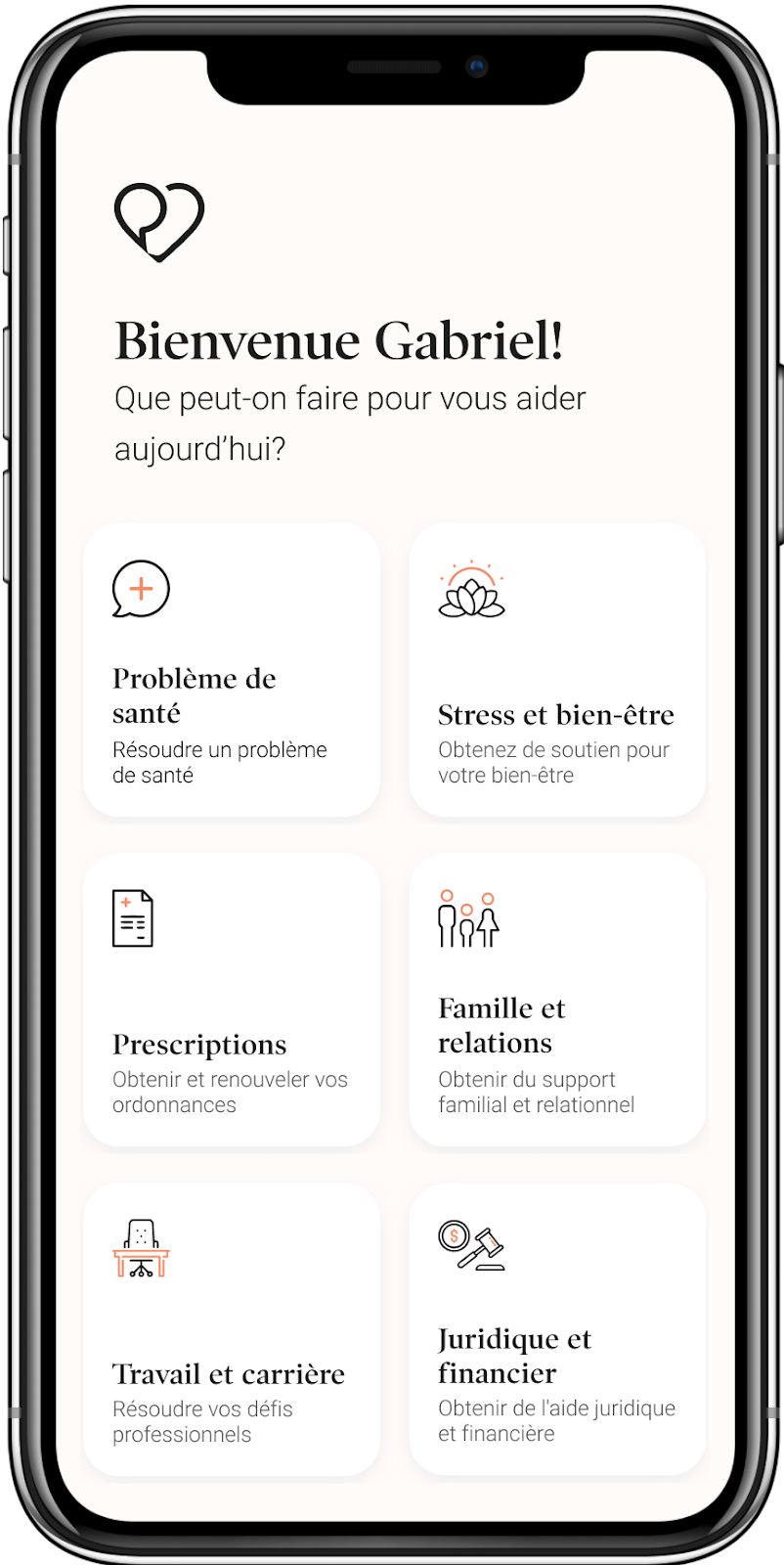Open the Problème de santé card
Image resolution: width=784 pixels, height=1565 pixels.
point(232,671)
